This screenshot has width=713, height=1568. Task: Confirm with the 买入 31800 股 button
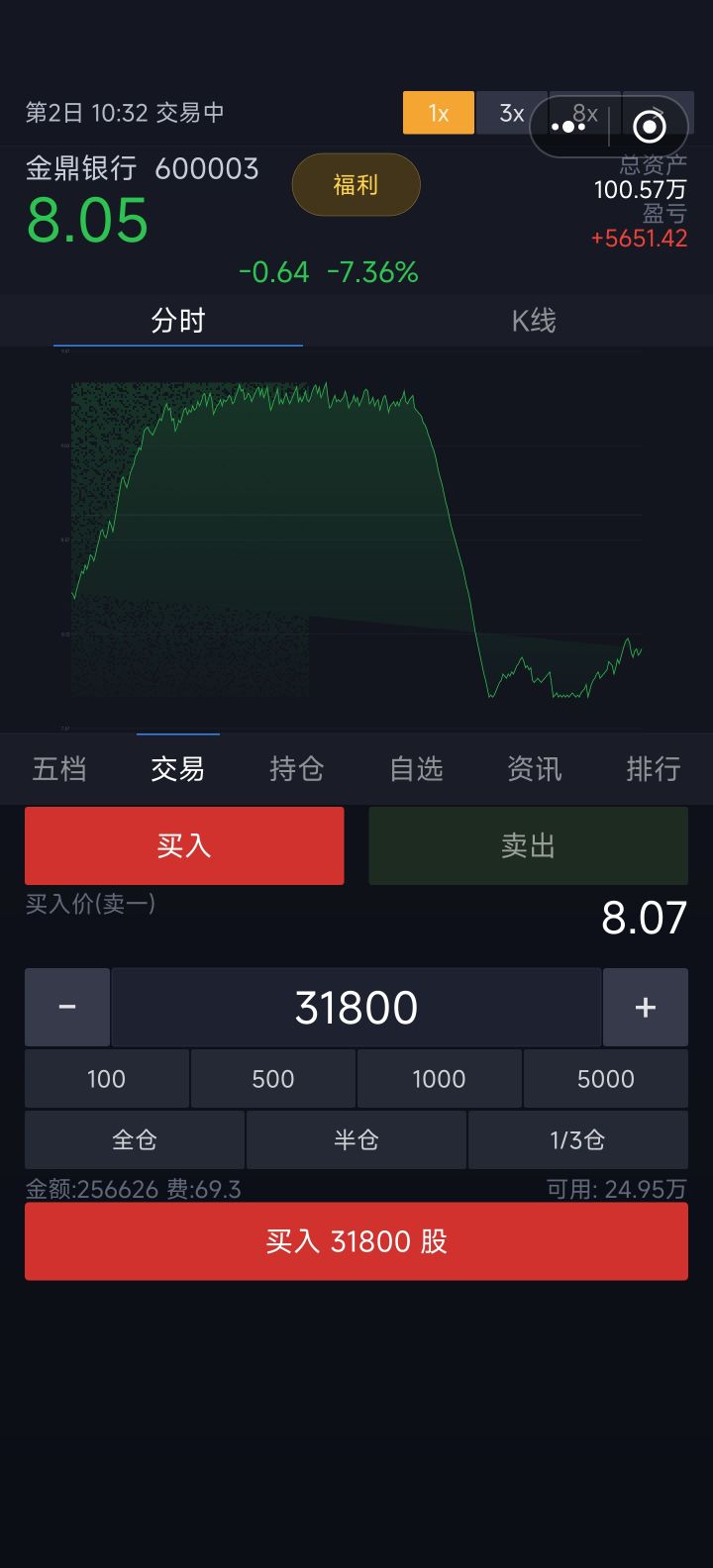pos(356,1240)
